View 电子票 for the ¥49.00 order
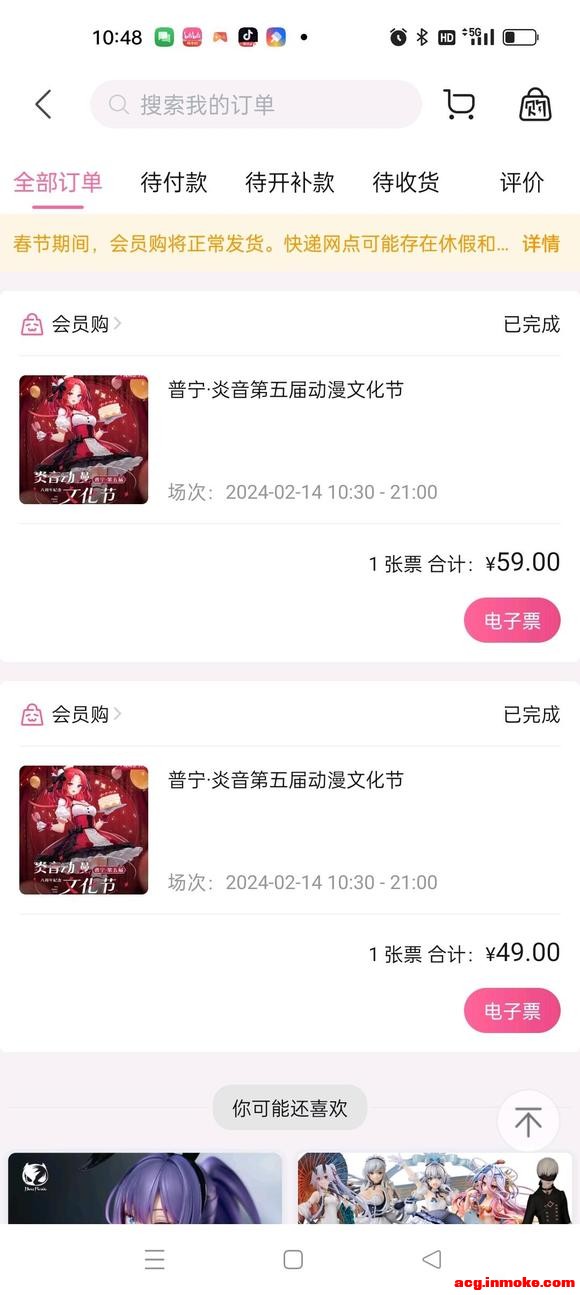This screenshot has width=580, height=1295. tap(512, 1011)
